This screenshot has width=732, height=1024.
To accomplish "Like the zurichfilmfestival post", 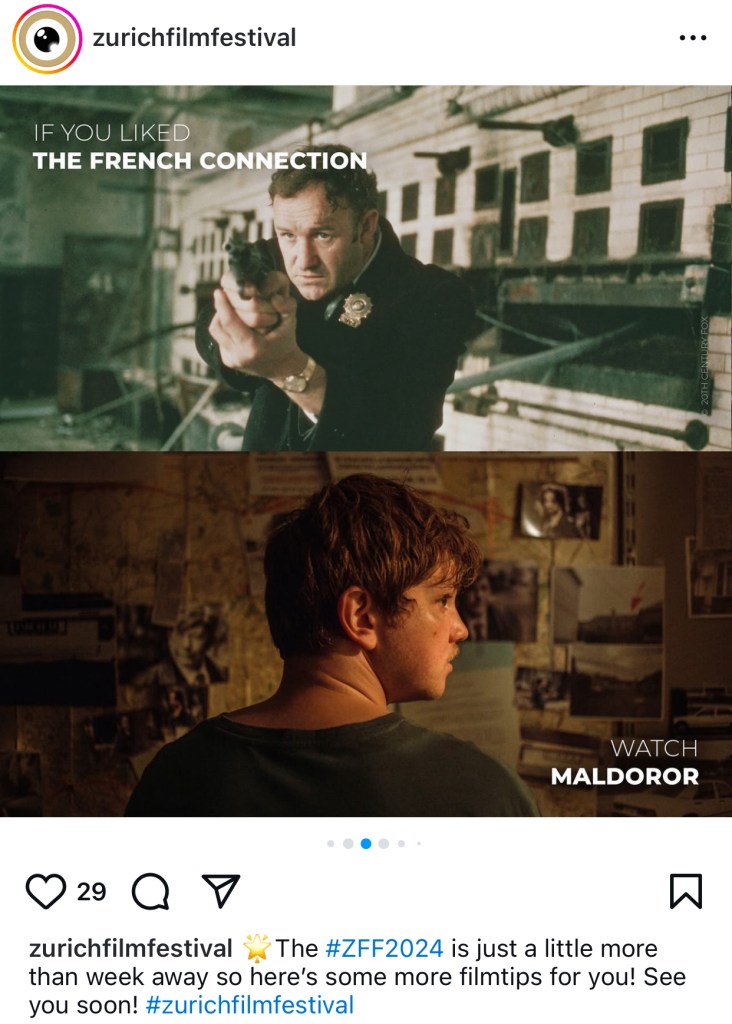I will (x=45, y=891).
